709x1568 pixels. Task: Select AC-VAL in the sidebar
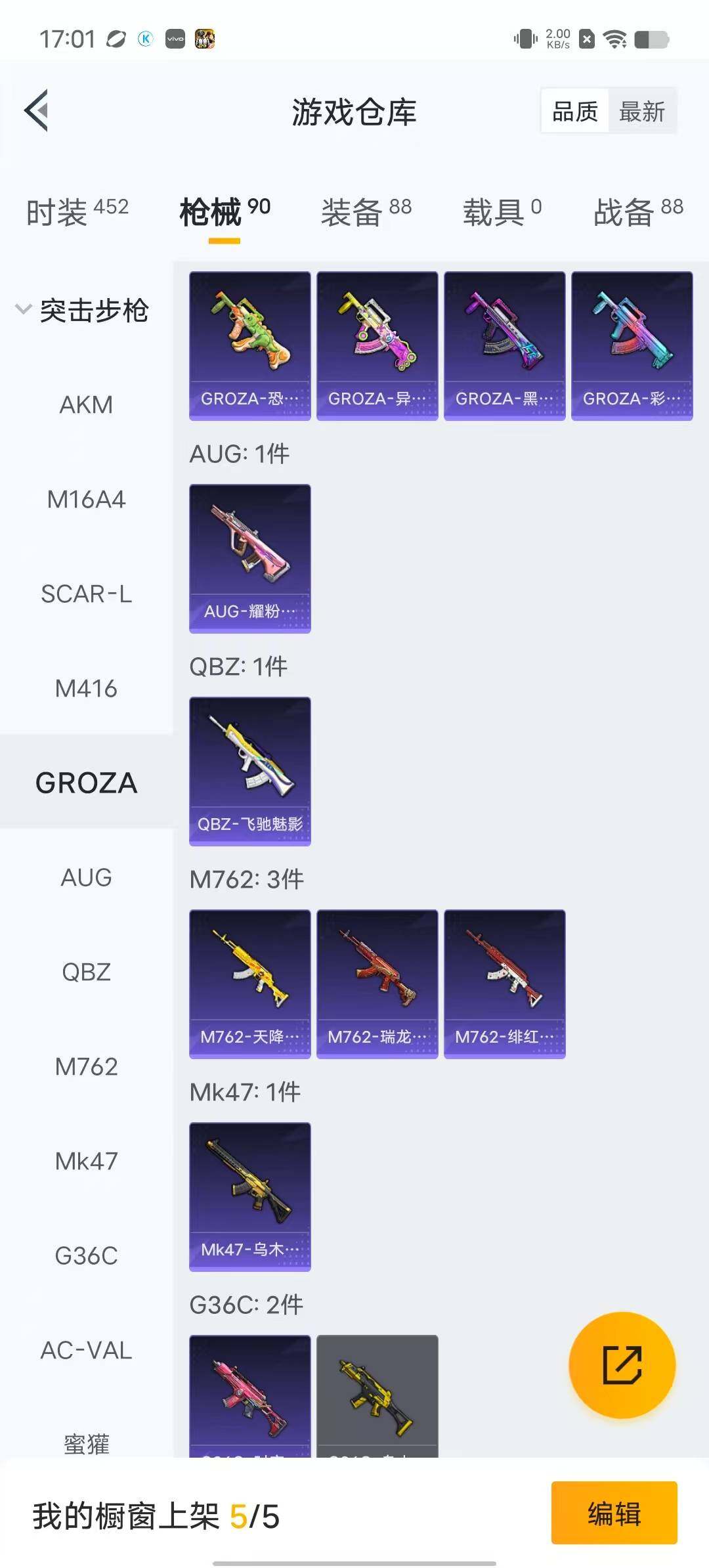pyautogui.click(x=86, y=1351)
